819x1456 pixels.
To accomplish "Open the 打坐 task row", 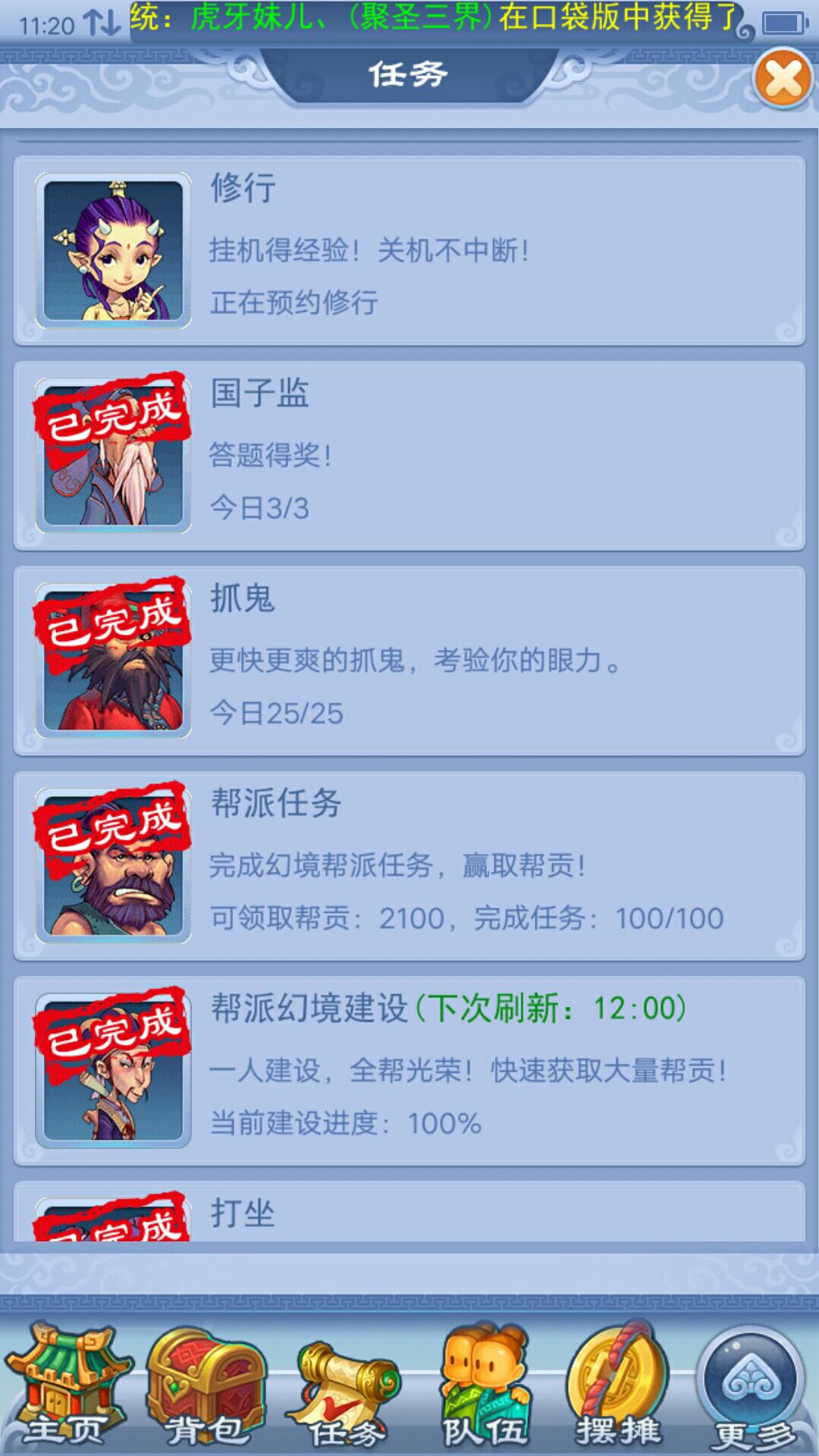I will 409,1213.
